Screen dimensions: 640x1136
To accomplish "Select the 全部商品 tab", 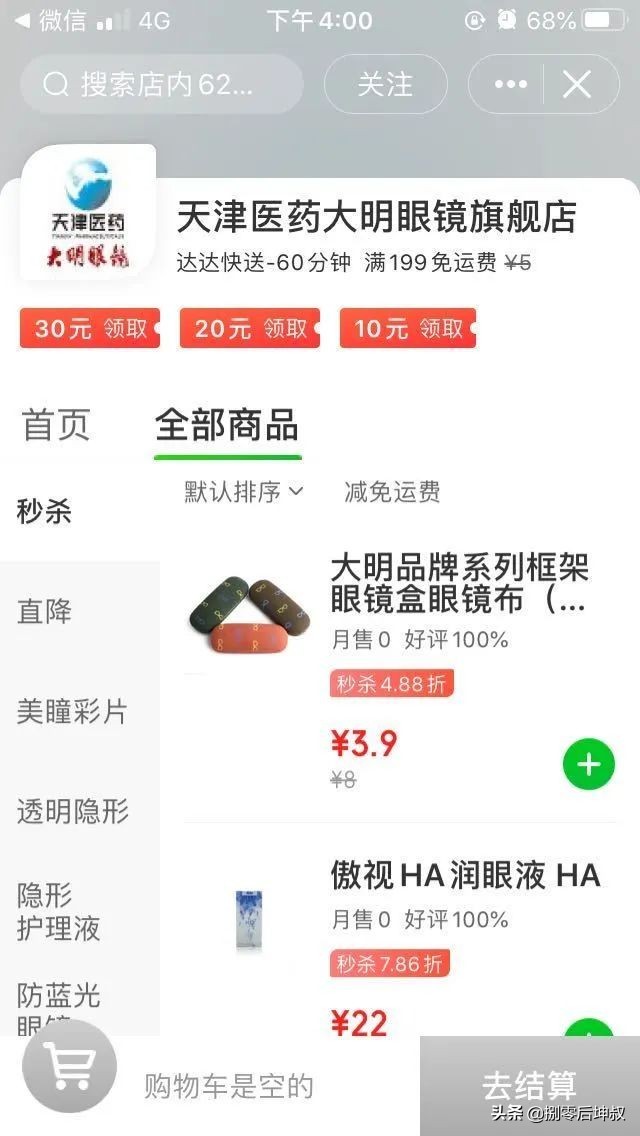I will click(227, 425).
